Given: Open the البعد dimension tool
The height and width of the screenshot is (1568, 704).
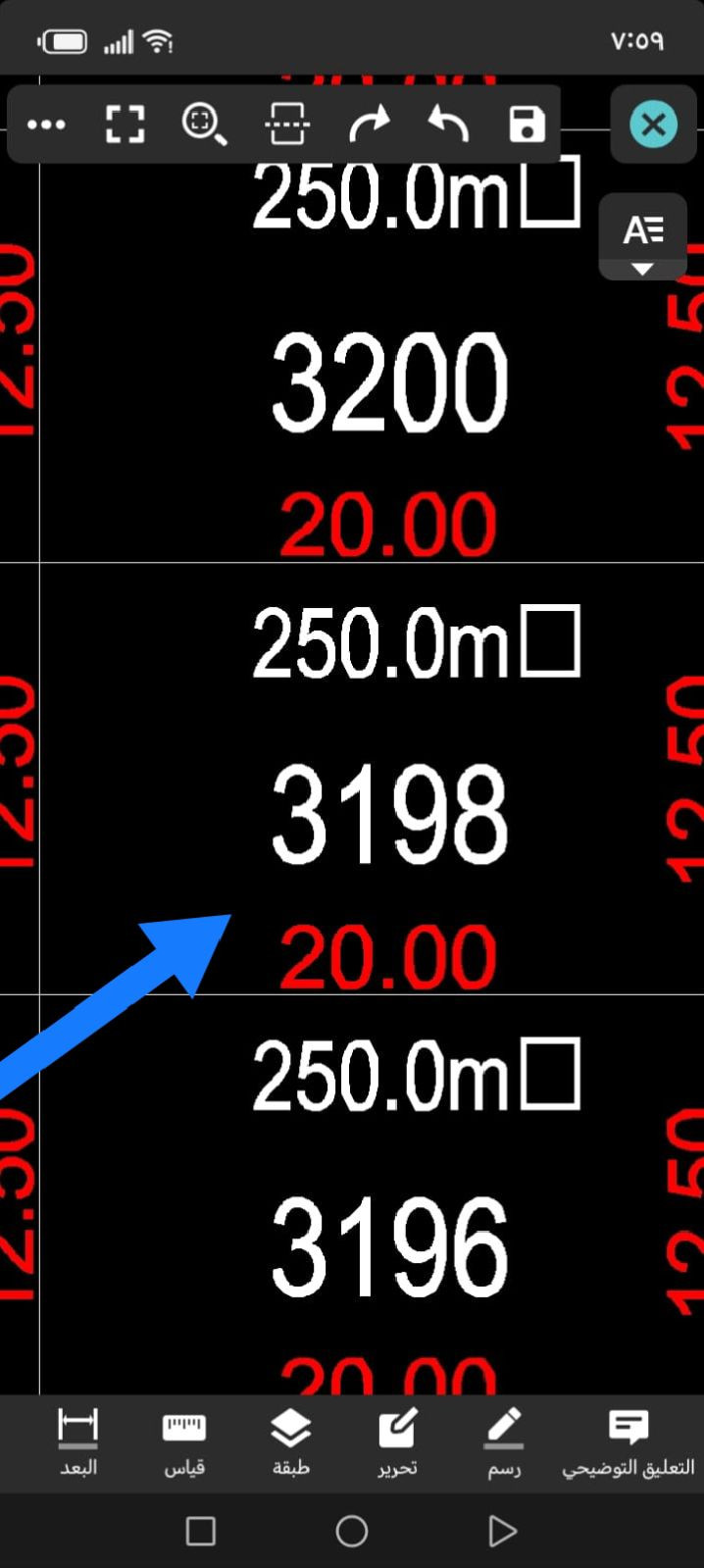Looking at the screenshot, I should (x=77, y=1440).
